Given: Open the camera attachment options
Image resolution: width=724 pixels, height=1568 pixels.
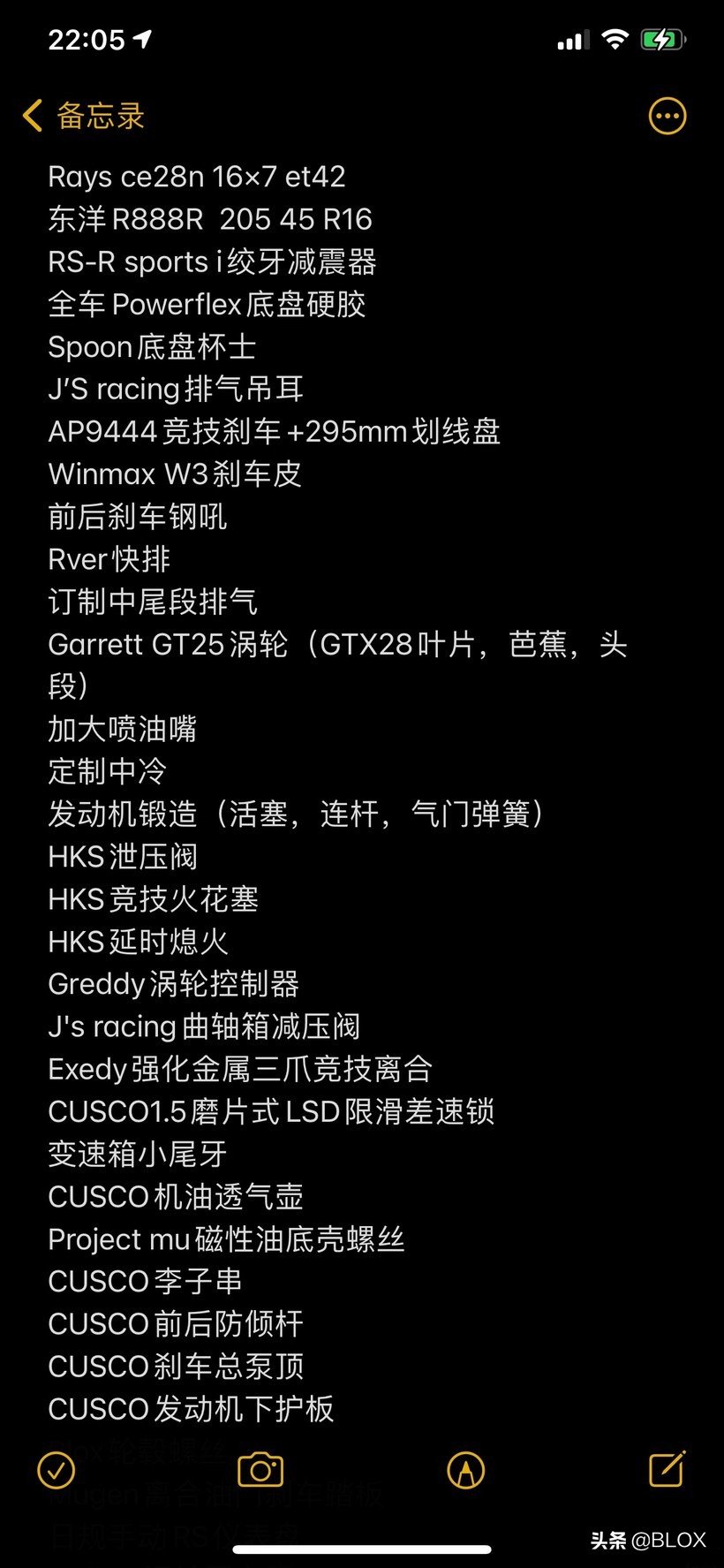Looking at the screenshot, I should click(260, 1470).
